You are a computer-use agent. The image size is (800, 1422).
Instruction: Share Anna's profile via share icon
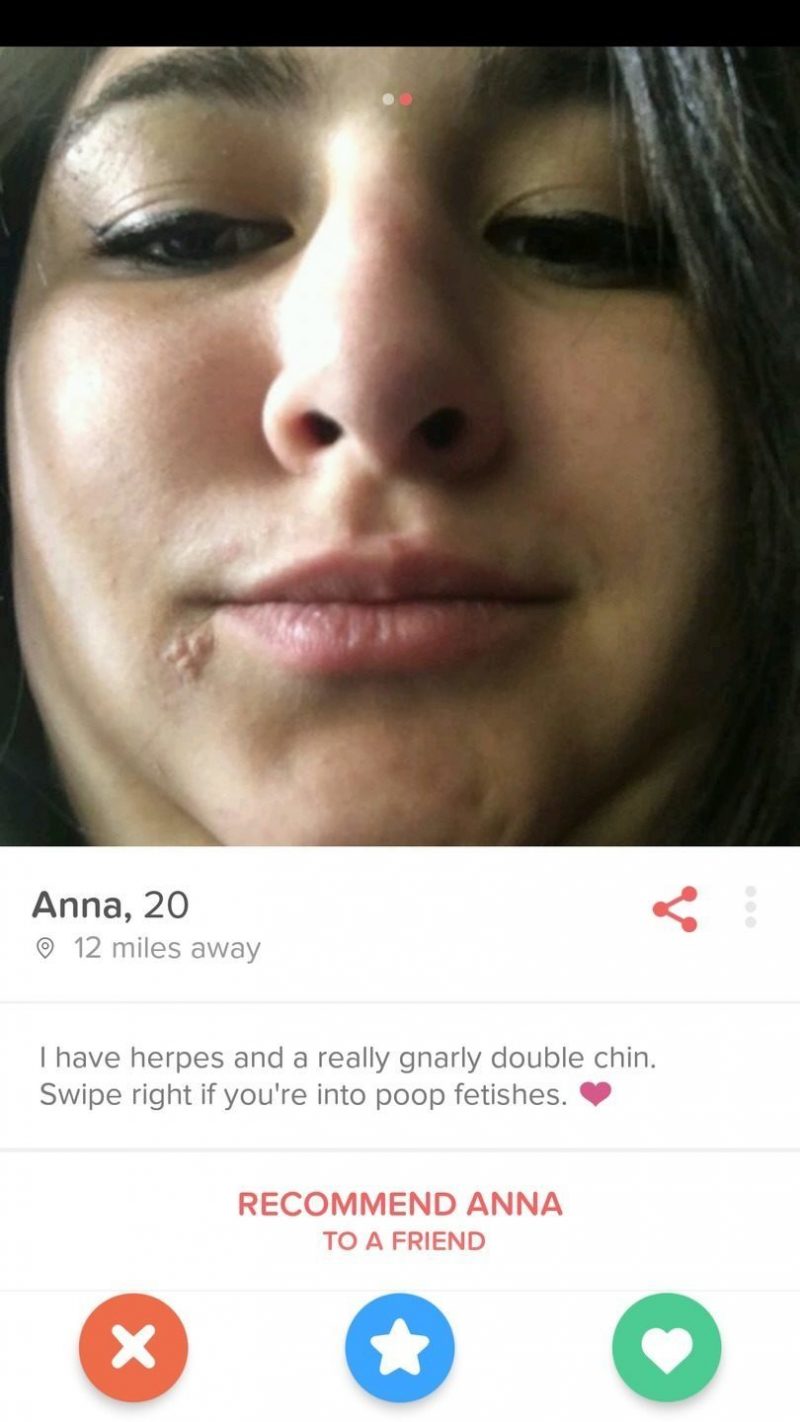(675, 909)
